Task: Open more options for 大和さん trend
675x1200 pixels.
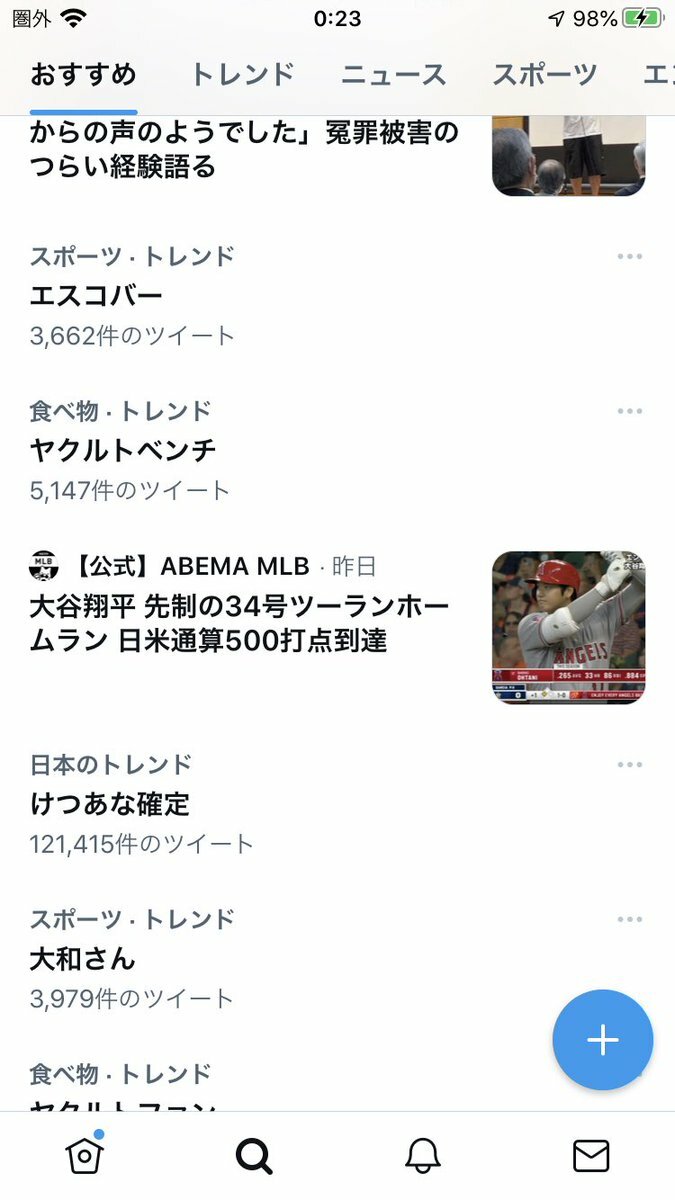Action: [x=629, y=919]
